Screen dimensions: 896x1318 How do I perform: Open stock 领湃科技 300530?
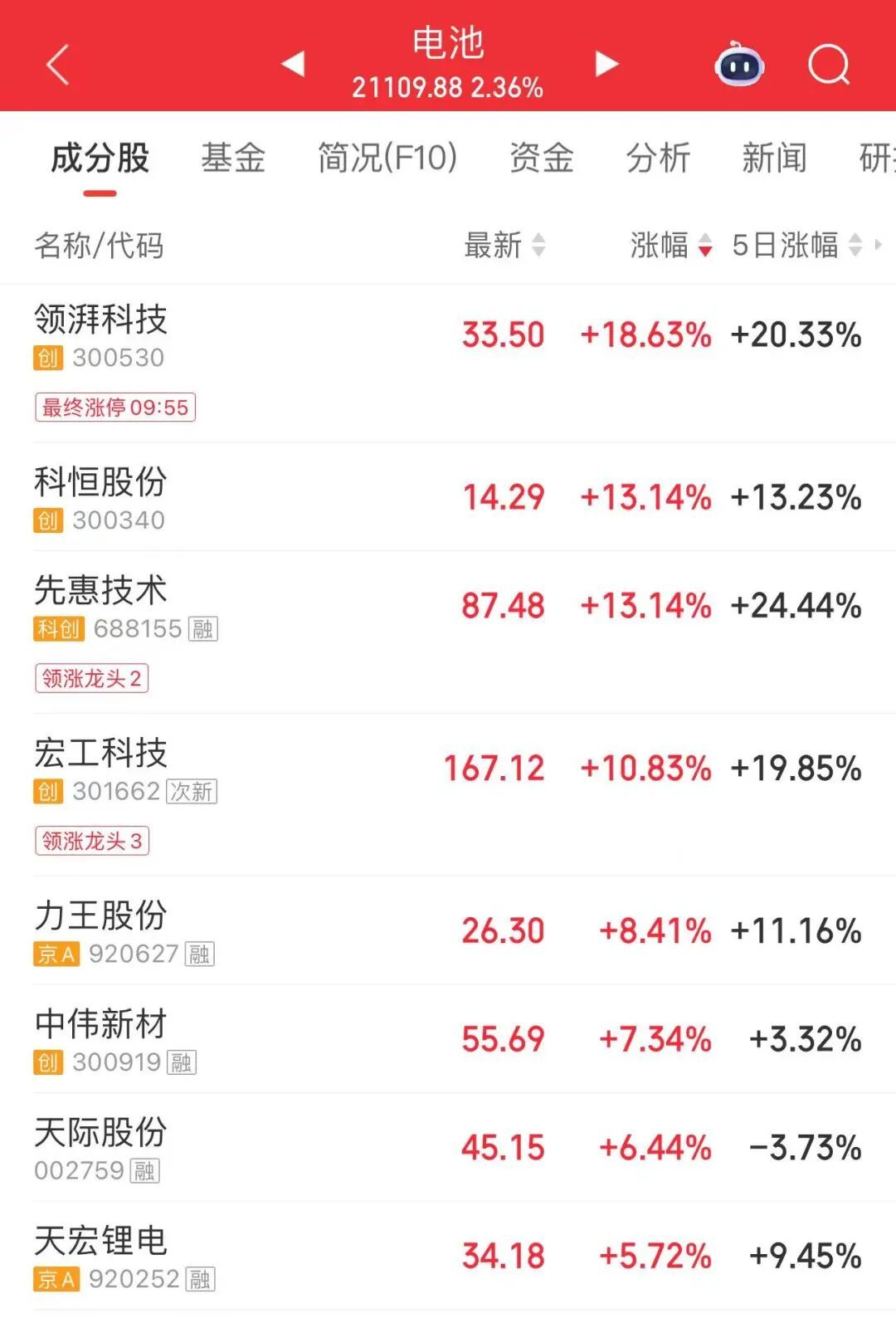pyautogui.click(x=100, y=336)
